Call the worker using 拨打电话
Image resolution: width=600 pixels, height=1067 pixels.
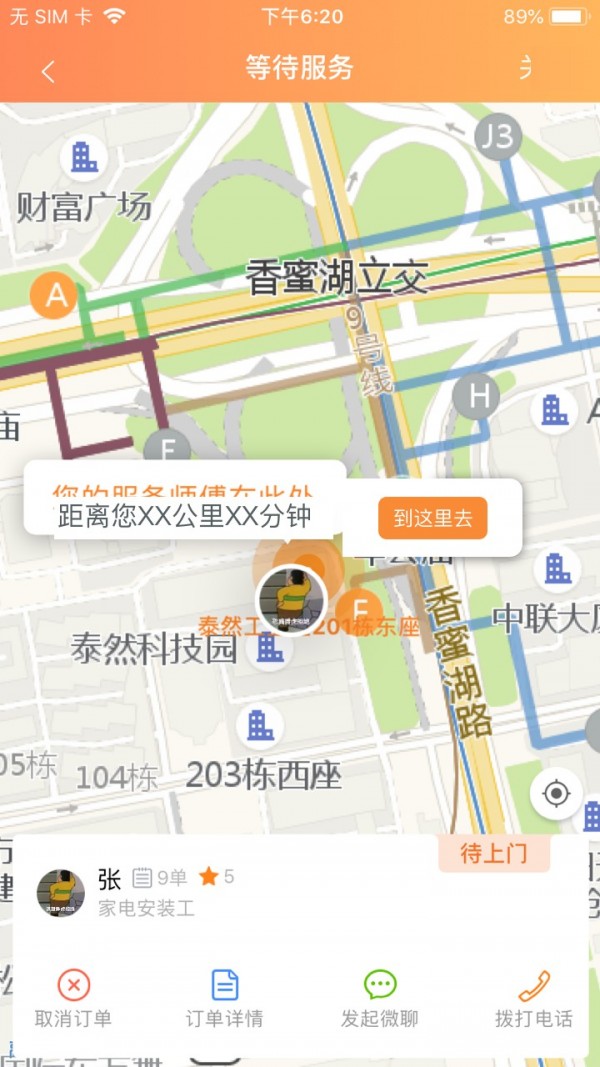pyautogui.click(x=534, y=998)
